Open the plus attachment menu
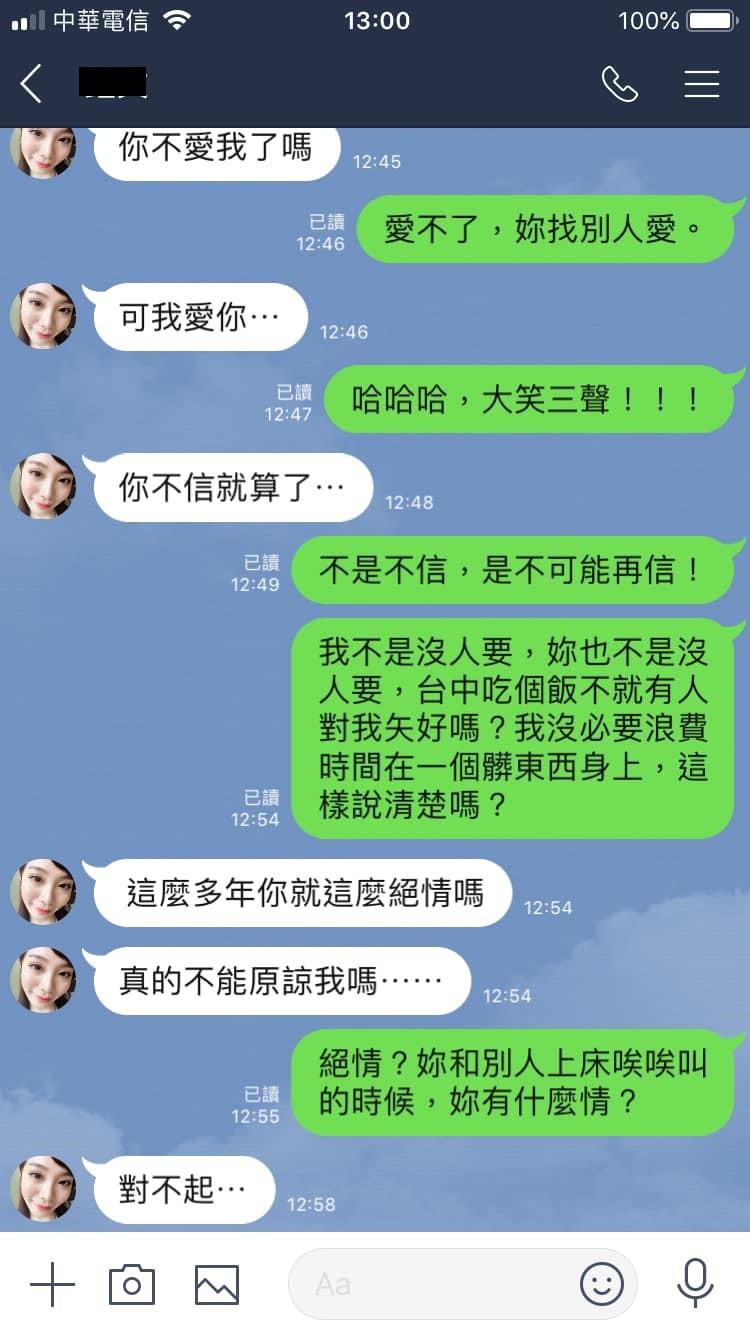Image resolution: width=750 pixels, height=1334 pixels. (x=53, y=1284)
